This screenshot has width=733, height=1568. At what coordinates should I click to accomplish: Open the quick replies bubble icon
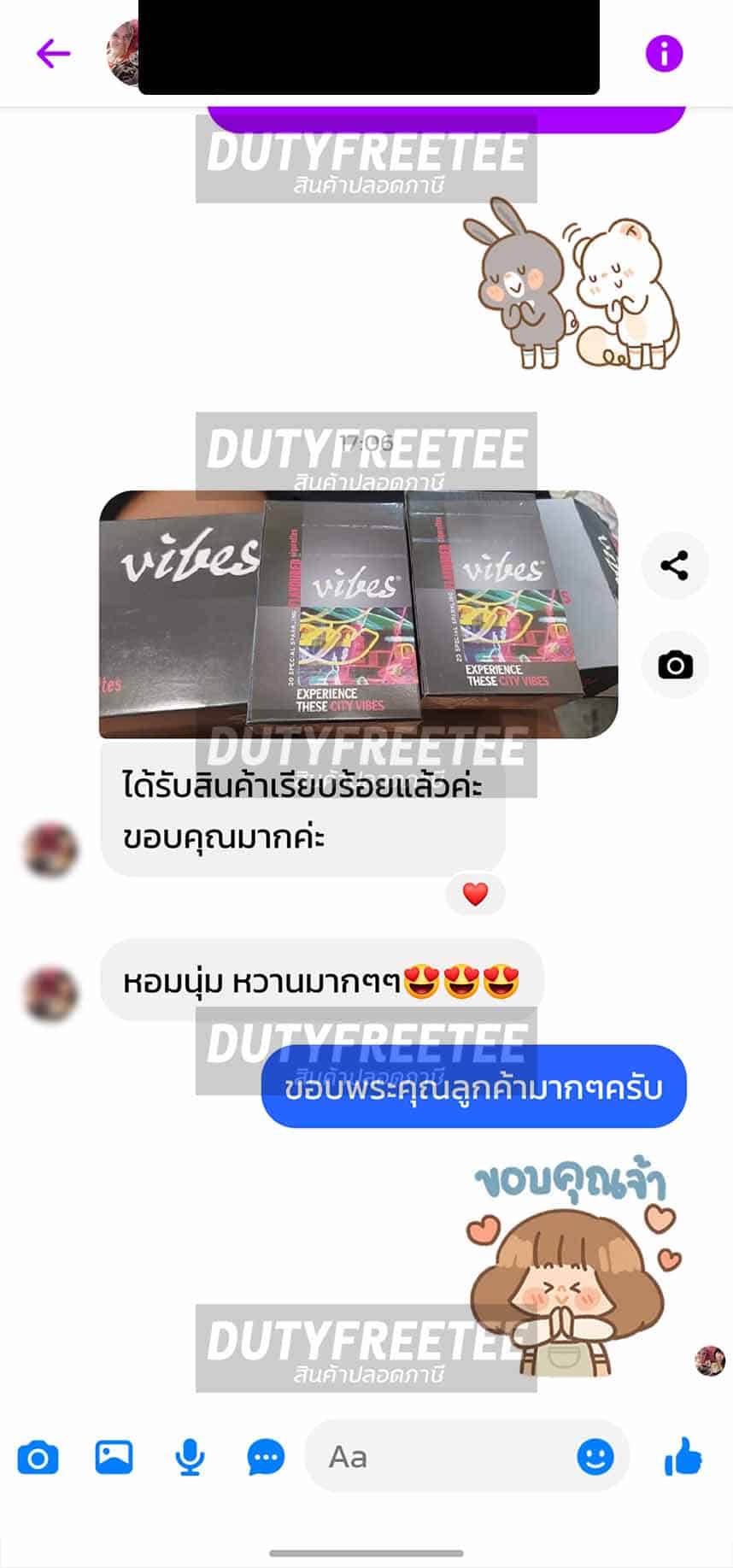tap(266, 1457)
